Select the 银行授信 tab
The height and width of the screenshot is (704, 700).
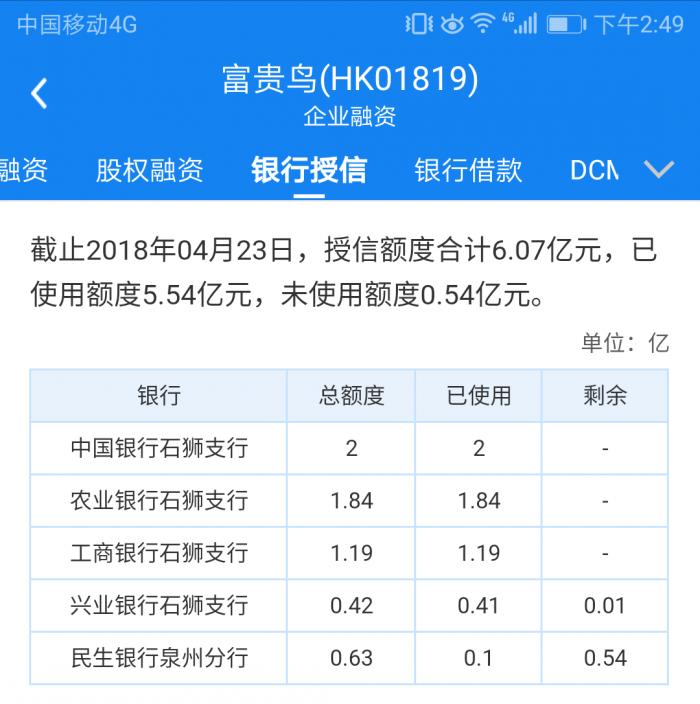[309, 170]
